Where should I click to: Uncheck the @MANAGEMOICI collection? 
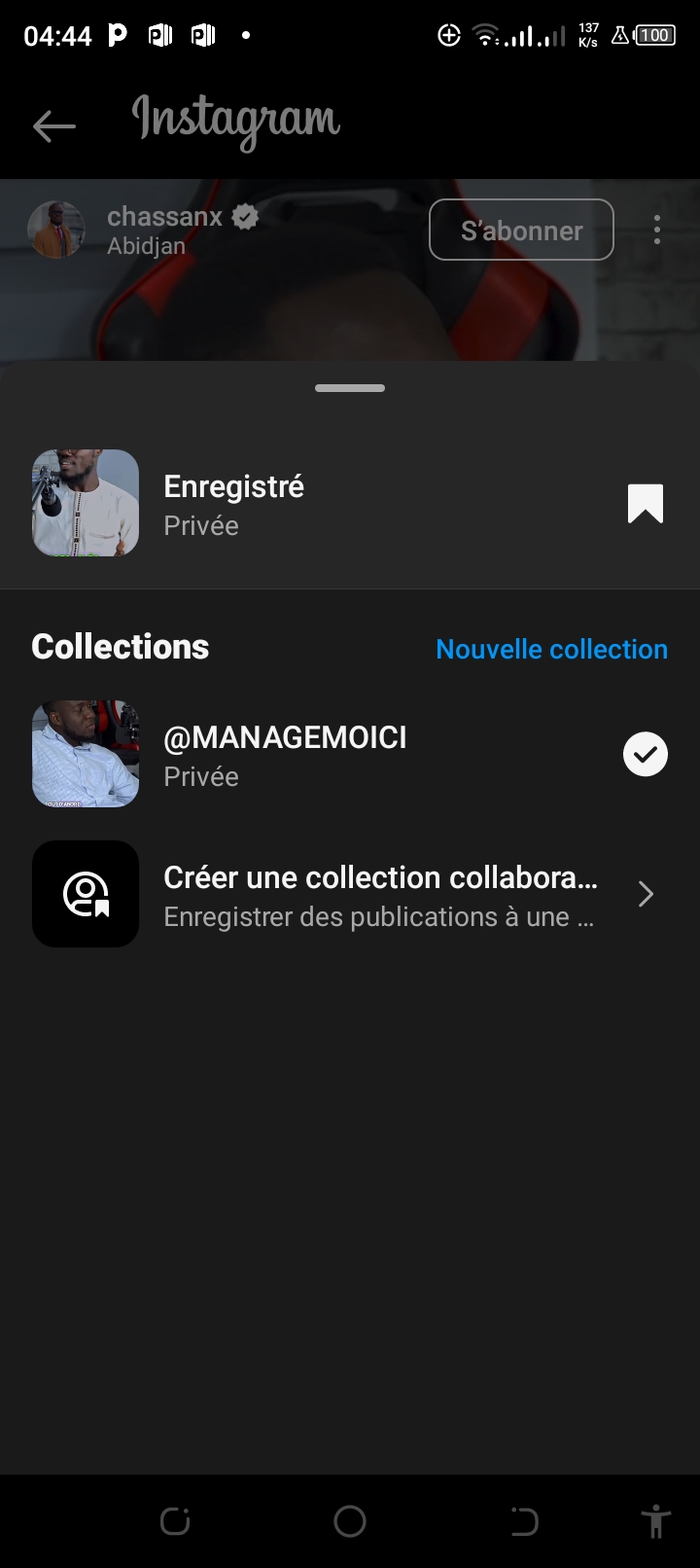click(x=645, y=755)
